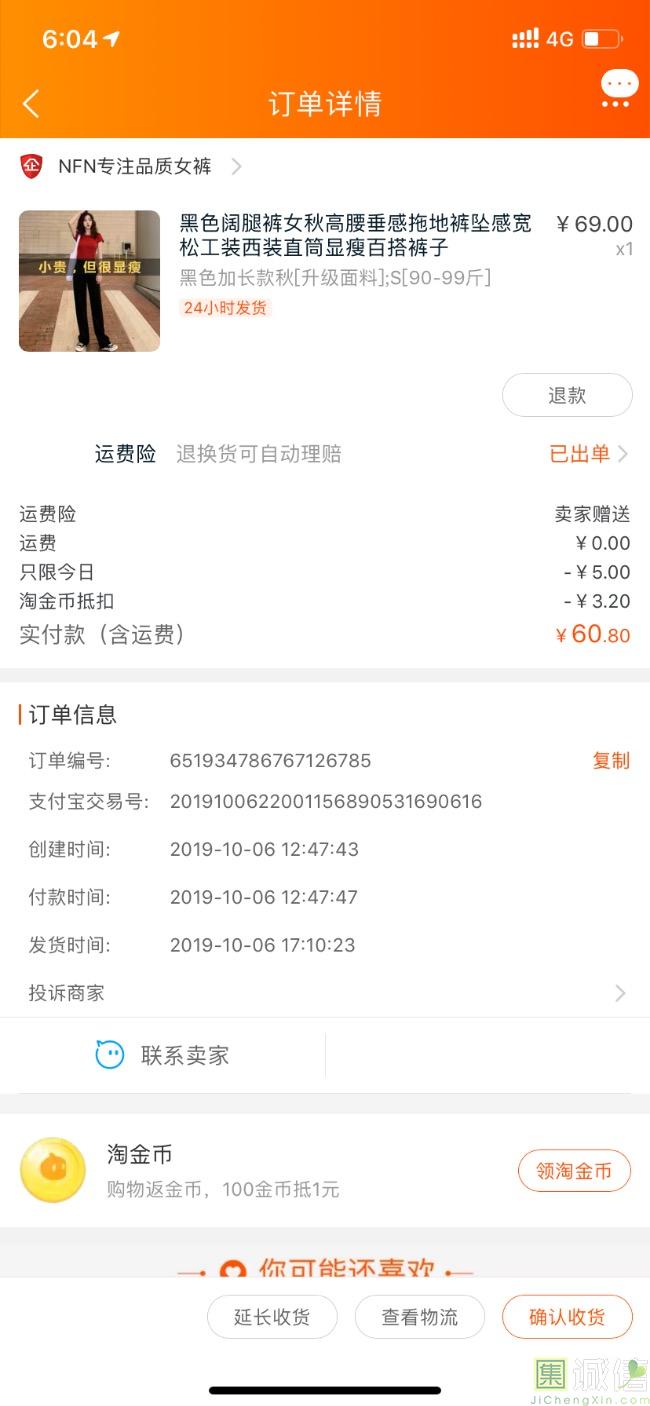650x1406 pixels.
Task: Tap the 退款 refund button
Action: pyautogui.click(x=567, y=395)
